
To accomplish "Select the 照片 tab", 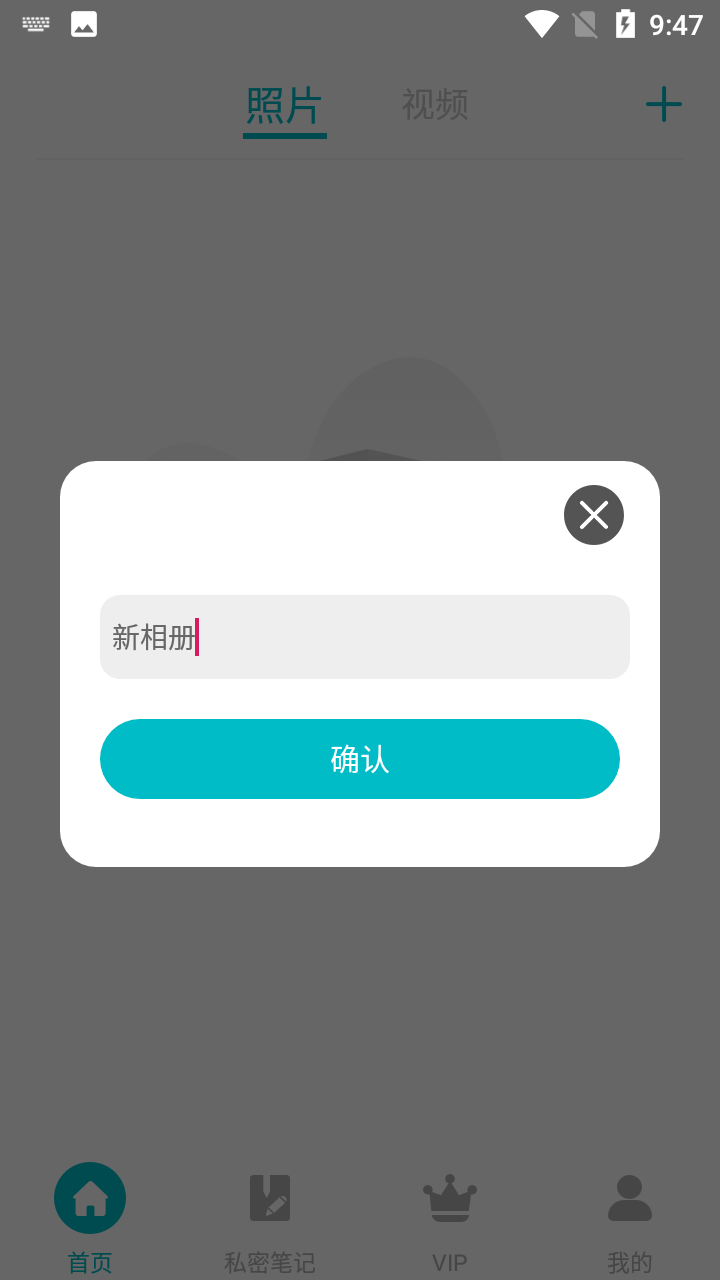I will click(285, 106).
